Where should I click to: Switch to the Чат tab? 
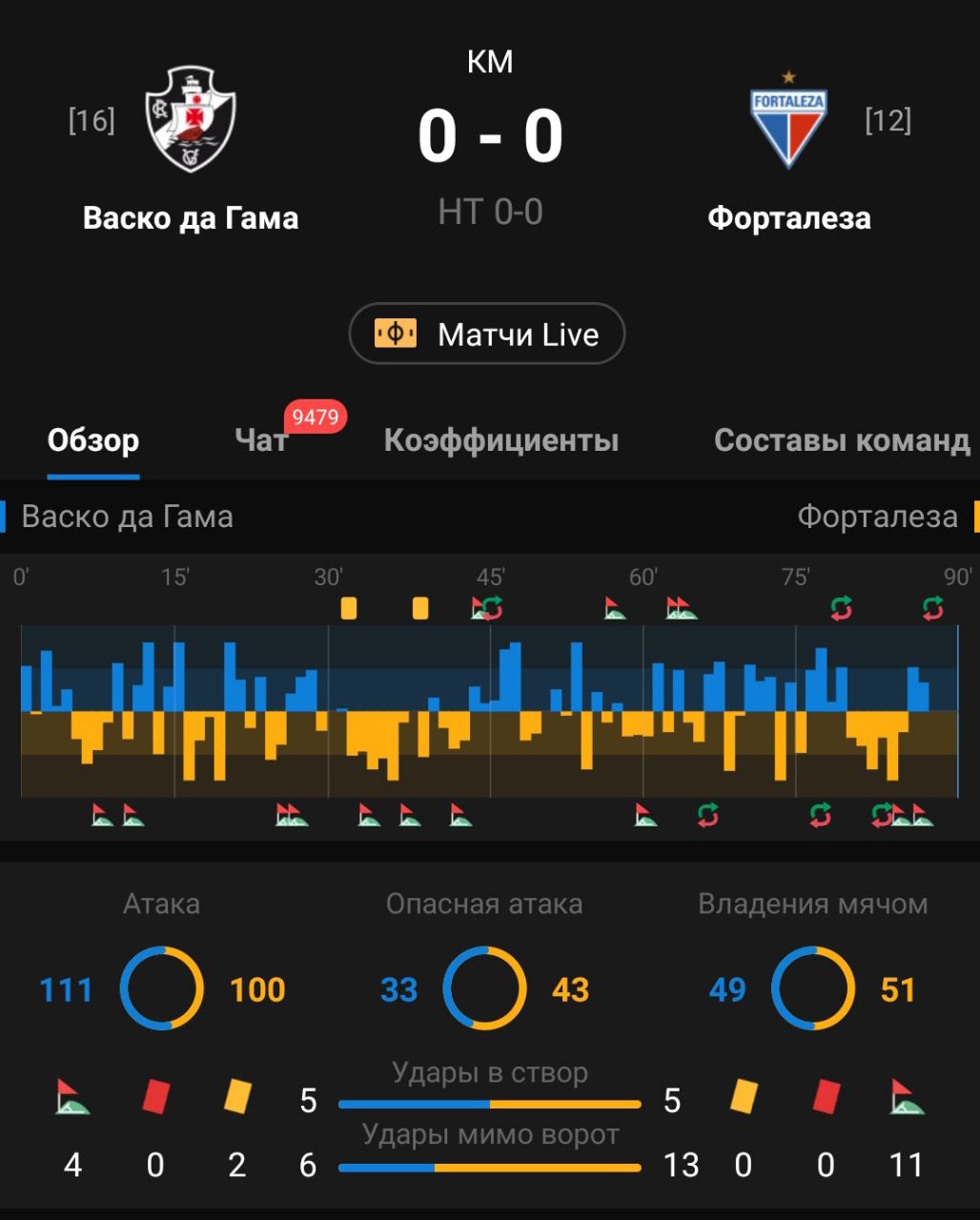click(x=261, y=440)
